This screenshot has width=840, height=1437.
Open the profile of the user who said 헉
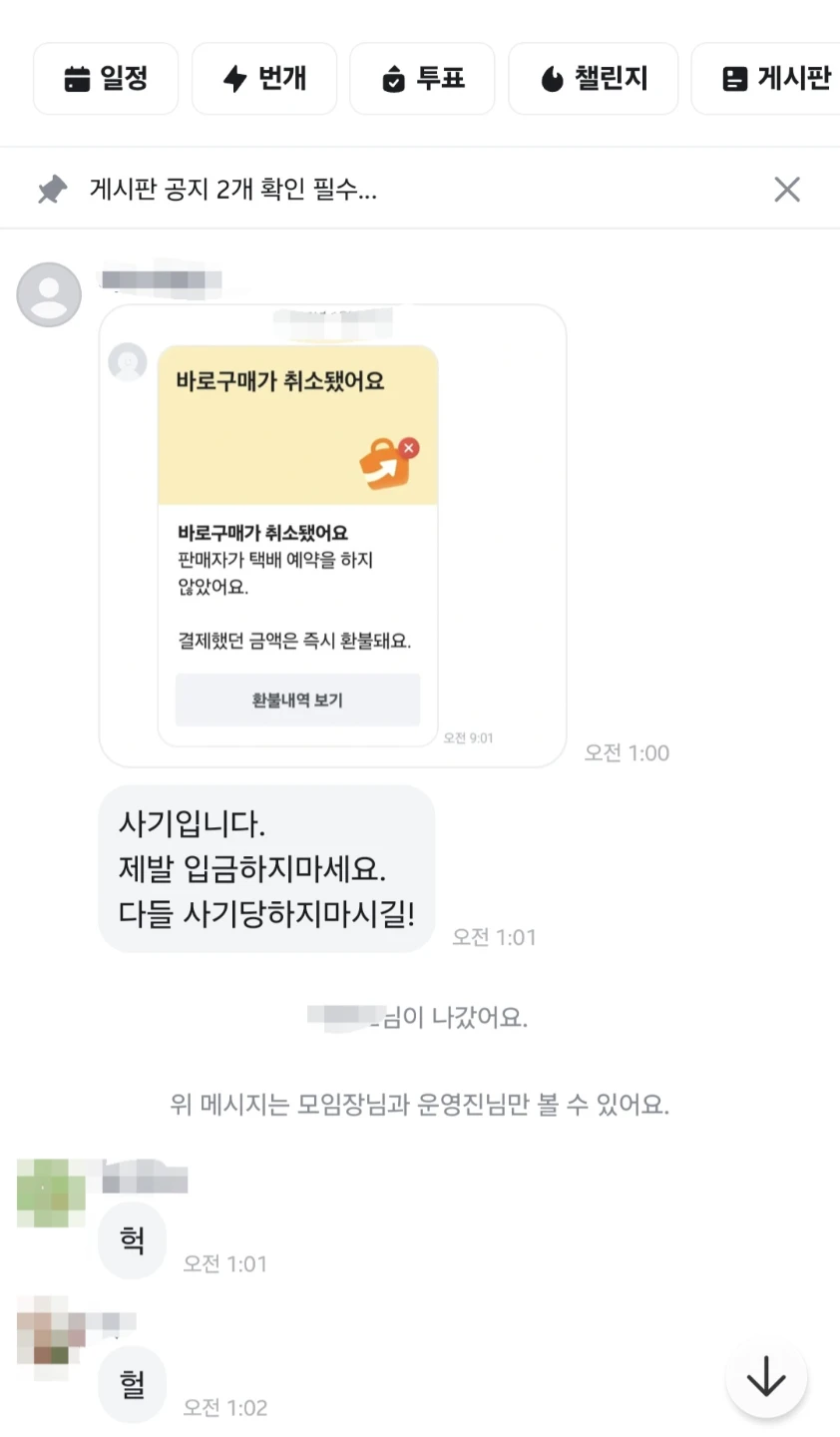(x=51, y=1194)
